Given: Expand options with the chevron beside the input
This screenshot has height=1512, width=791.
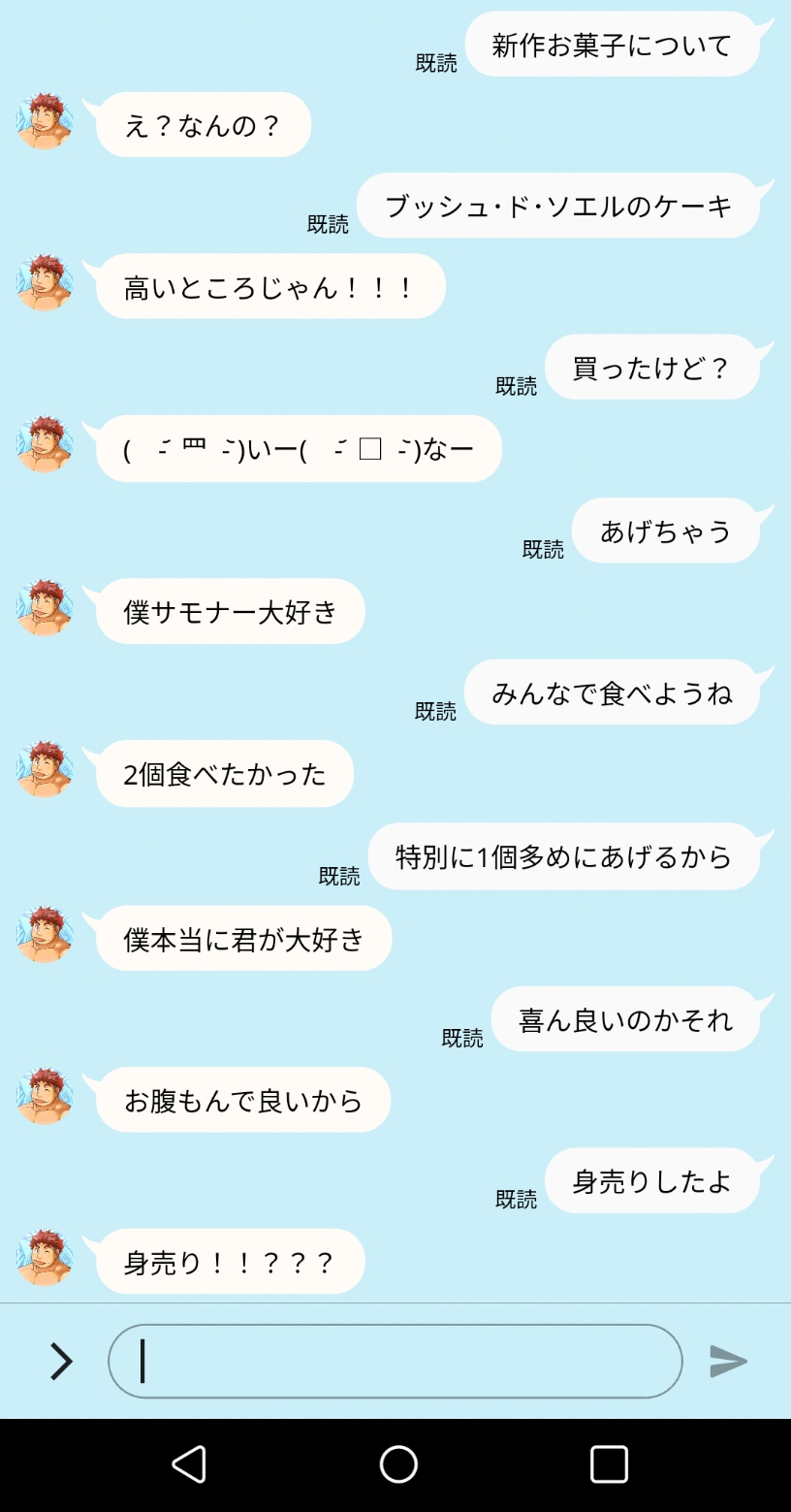Looking at the screenshot, I should pos(61,1361).
